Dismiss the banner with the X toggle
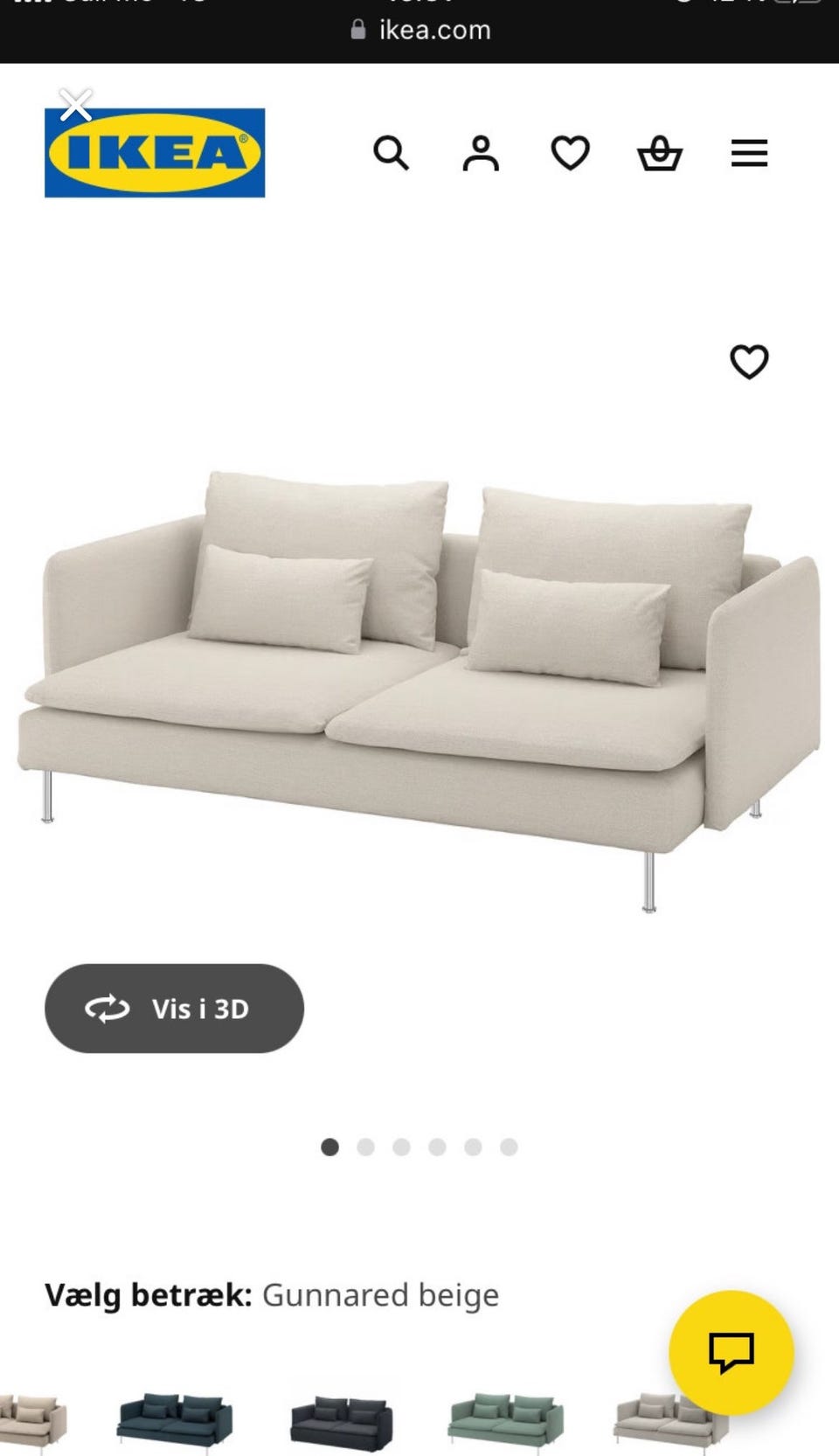 point(77,105)
